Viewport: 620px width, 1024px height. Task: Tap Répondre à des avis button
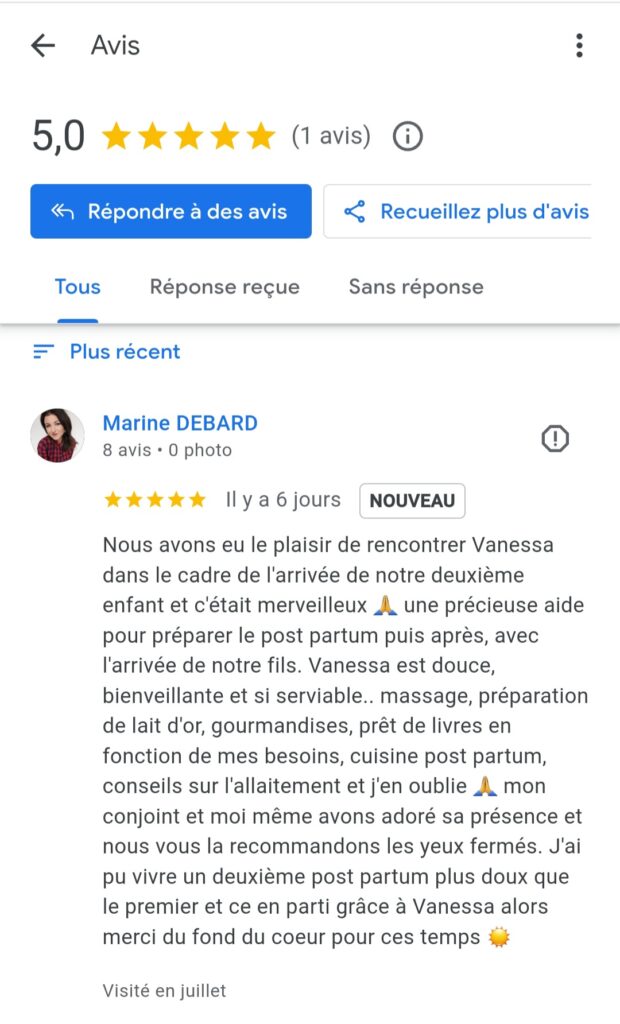click(171, 212)
